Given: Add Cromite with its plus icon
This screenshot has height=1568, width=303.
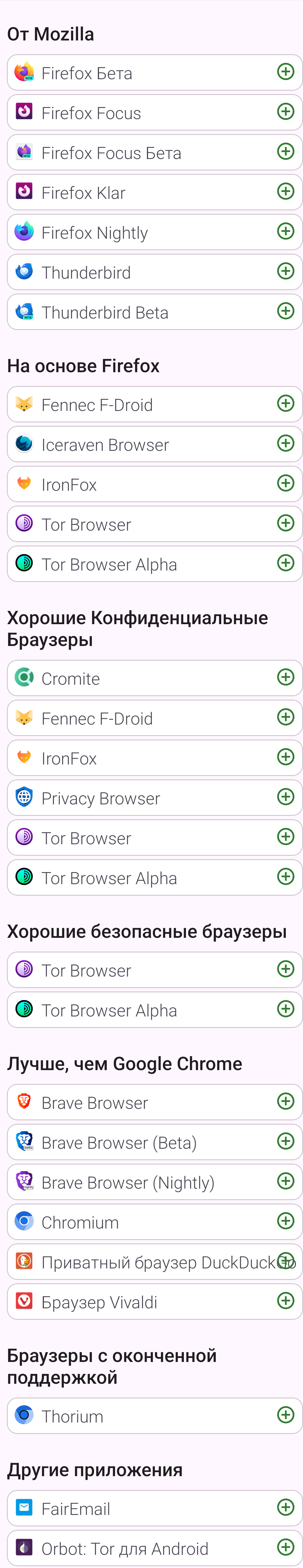Looking at the screenshot, I should click(285, 678).
